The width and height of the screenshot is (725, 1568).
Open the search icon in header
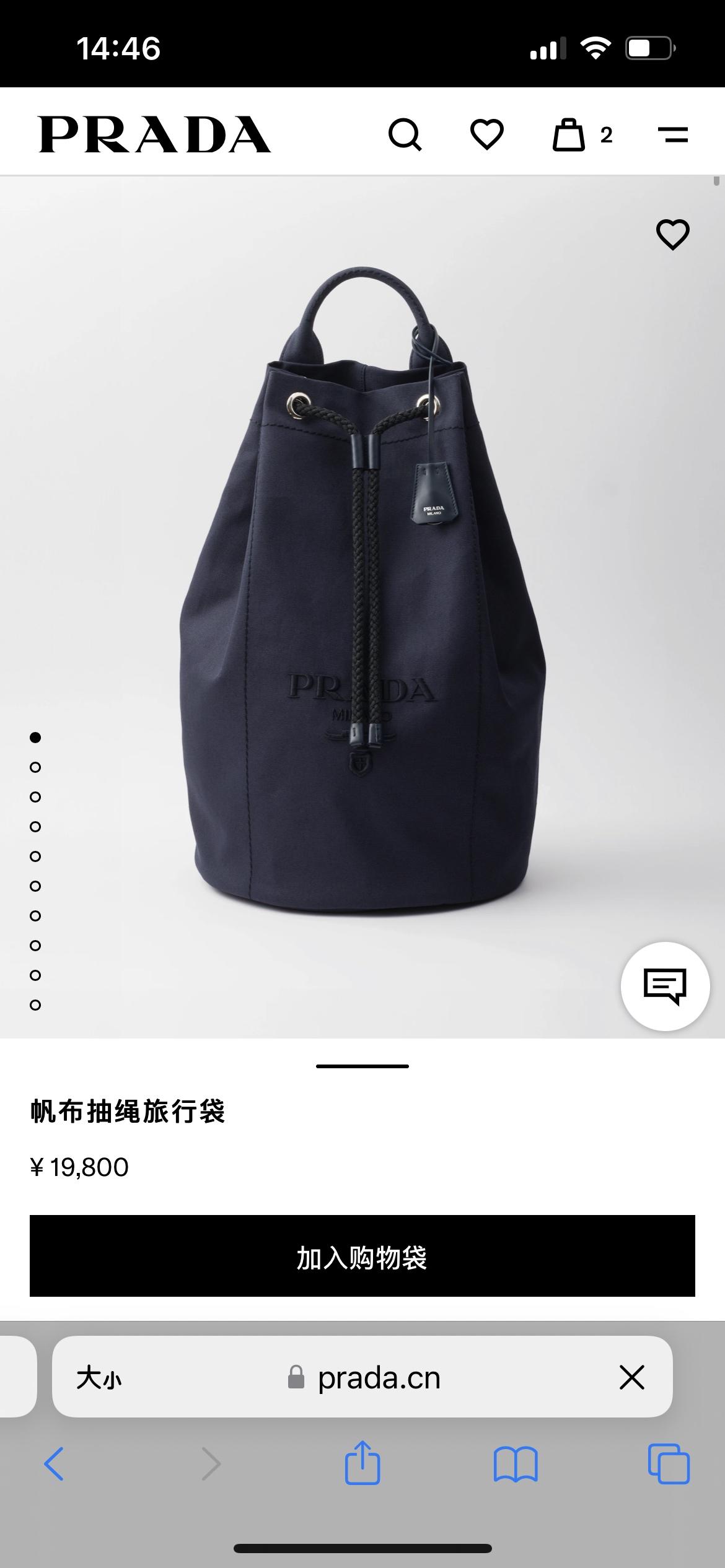[x=405, y=134]
